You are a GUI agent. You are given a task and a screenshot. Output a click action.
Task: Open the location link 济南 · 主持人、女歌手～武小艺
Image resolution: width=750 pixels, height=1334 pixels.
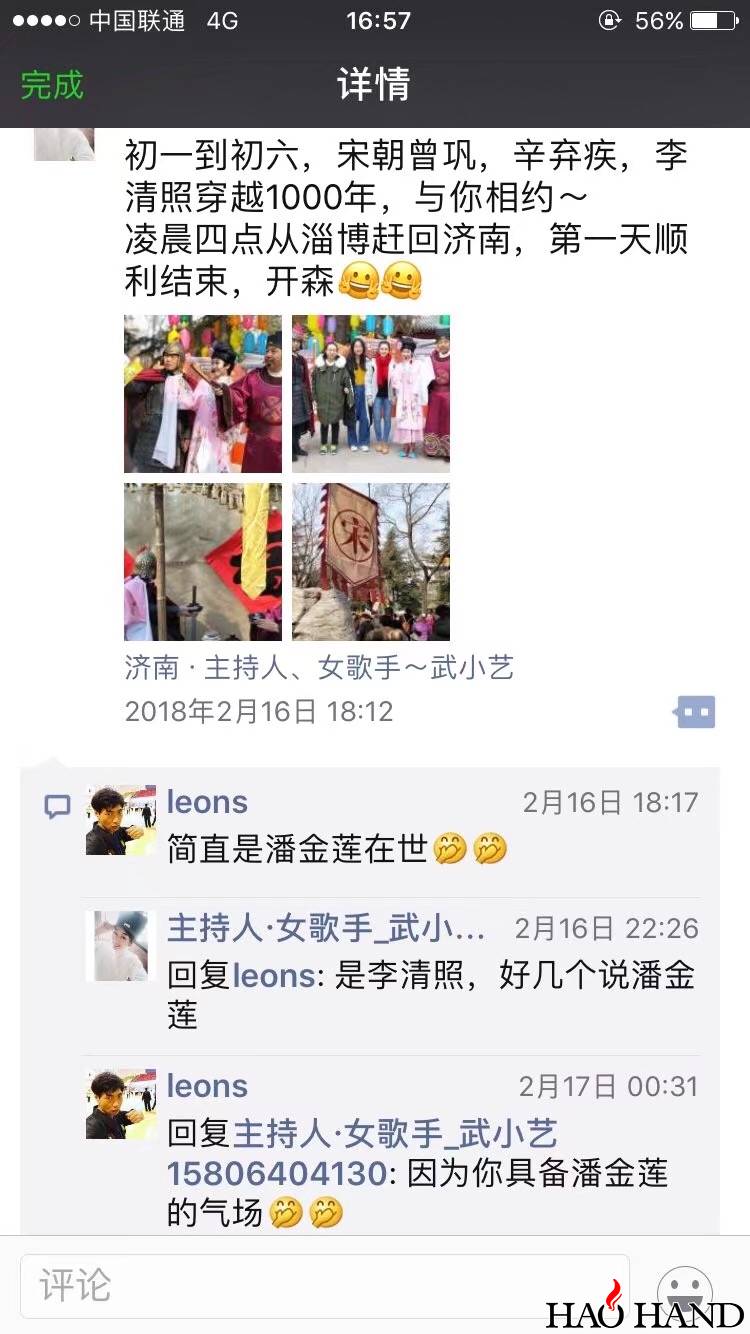[x=319, y=667]
